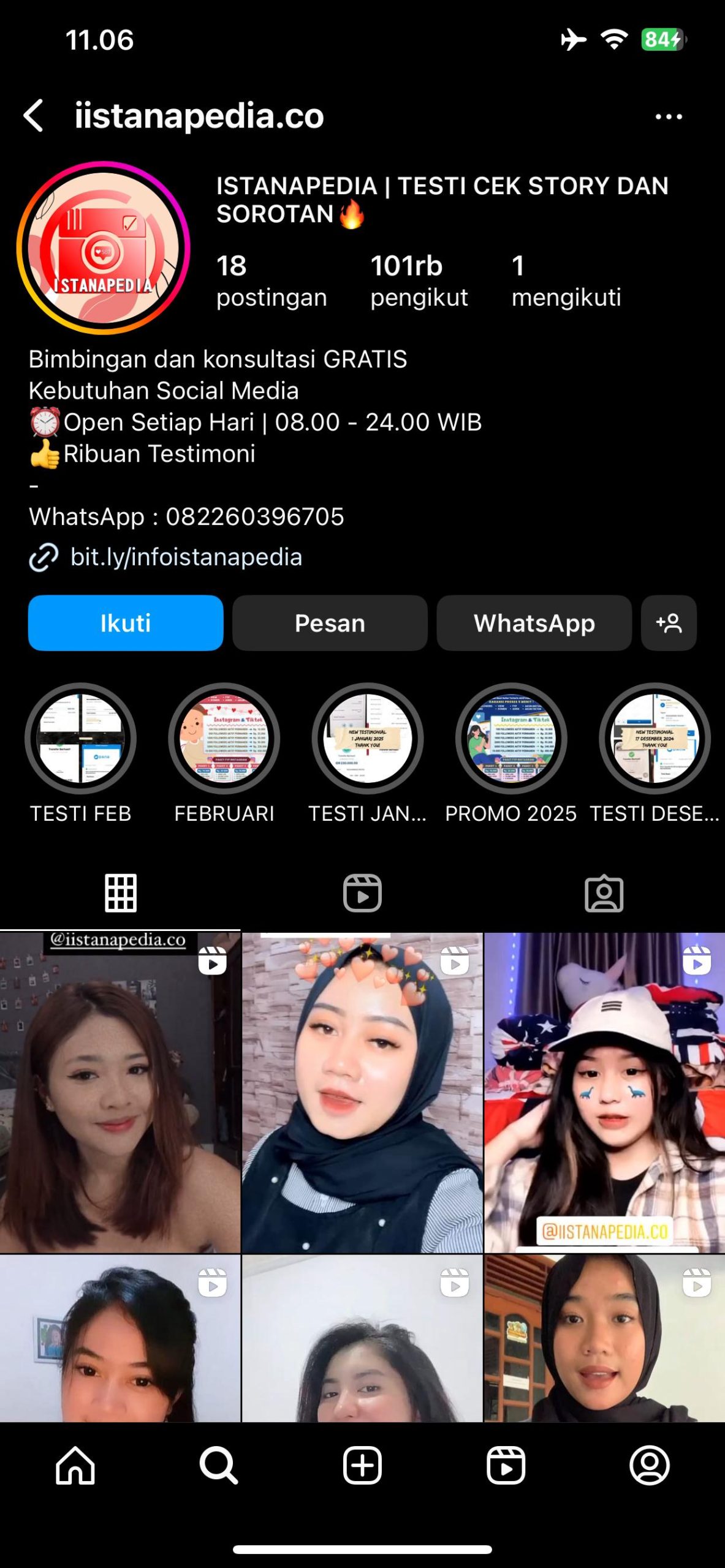725x1568 pixels.
Task: Show suggested accounts with add-person icon
Action: point(669,623)
